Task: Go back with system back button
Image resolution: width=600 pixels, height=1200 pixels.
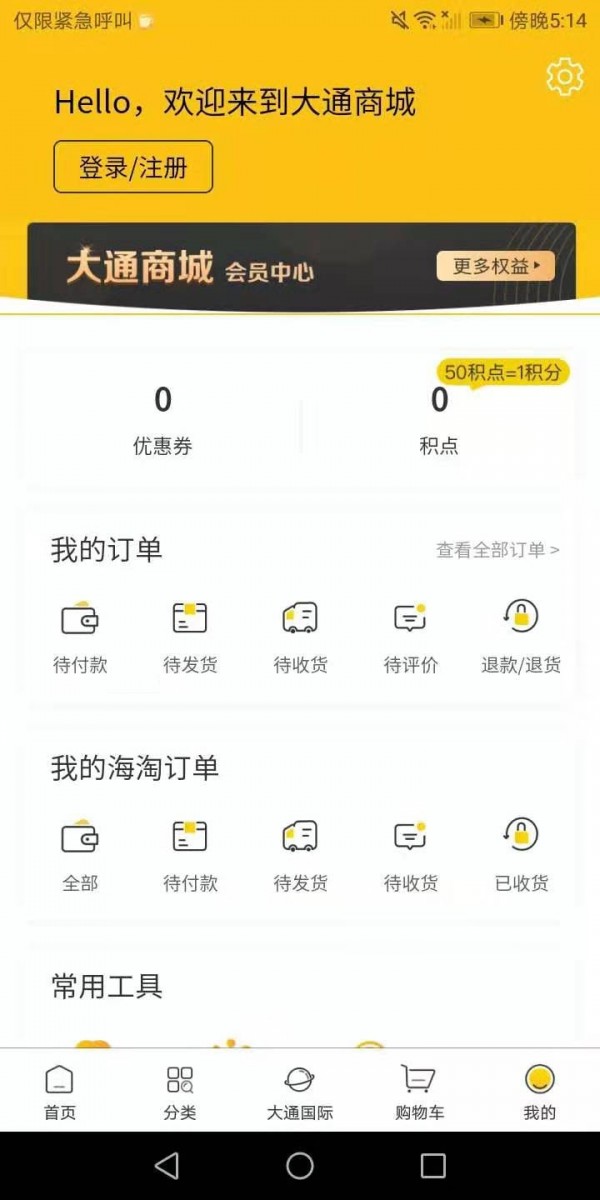Action: tap(167, 1165)
